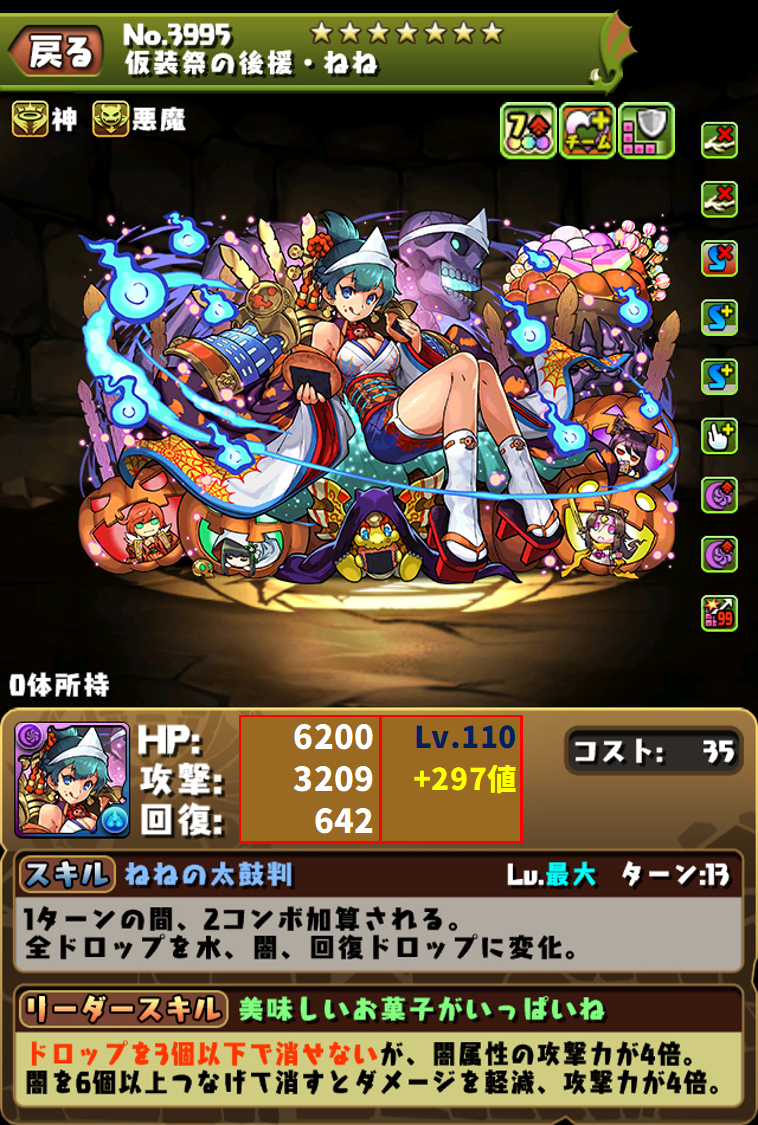Viewport: 758px width, 1125px height.
Task: Tap the ねね monster portrait thumbnail
Action: tap(72, 780)
